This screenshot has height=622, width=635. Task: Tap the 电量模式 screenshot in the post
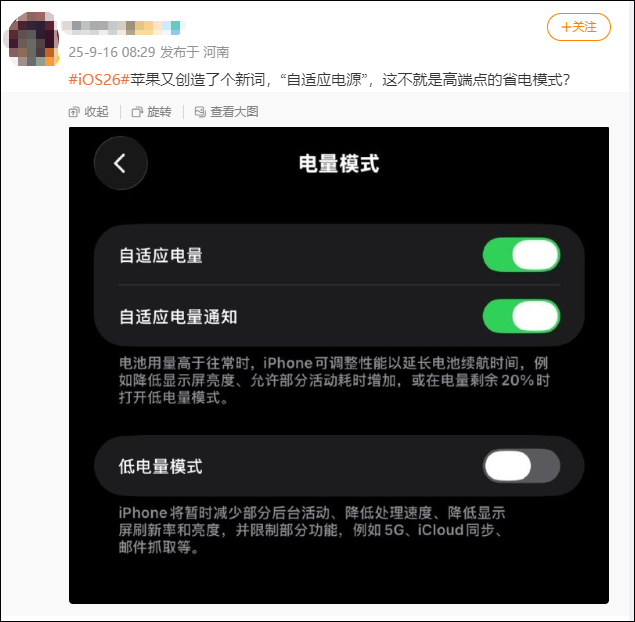[338, 365]
